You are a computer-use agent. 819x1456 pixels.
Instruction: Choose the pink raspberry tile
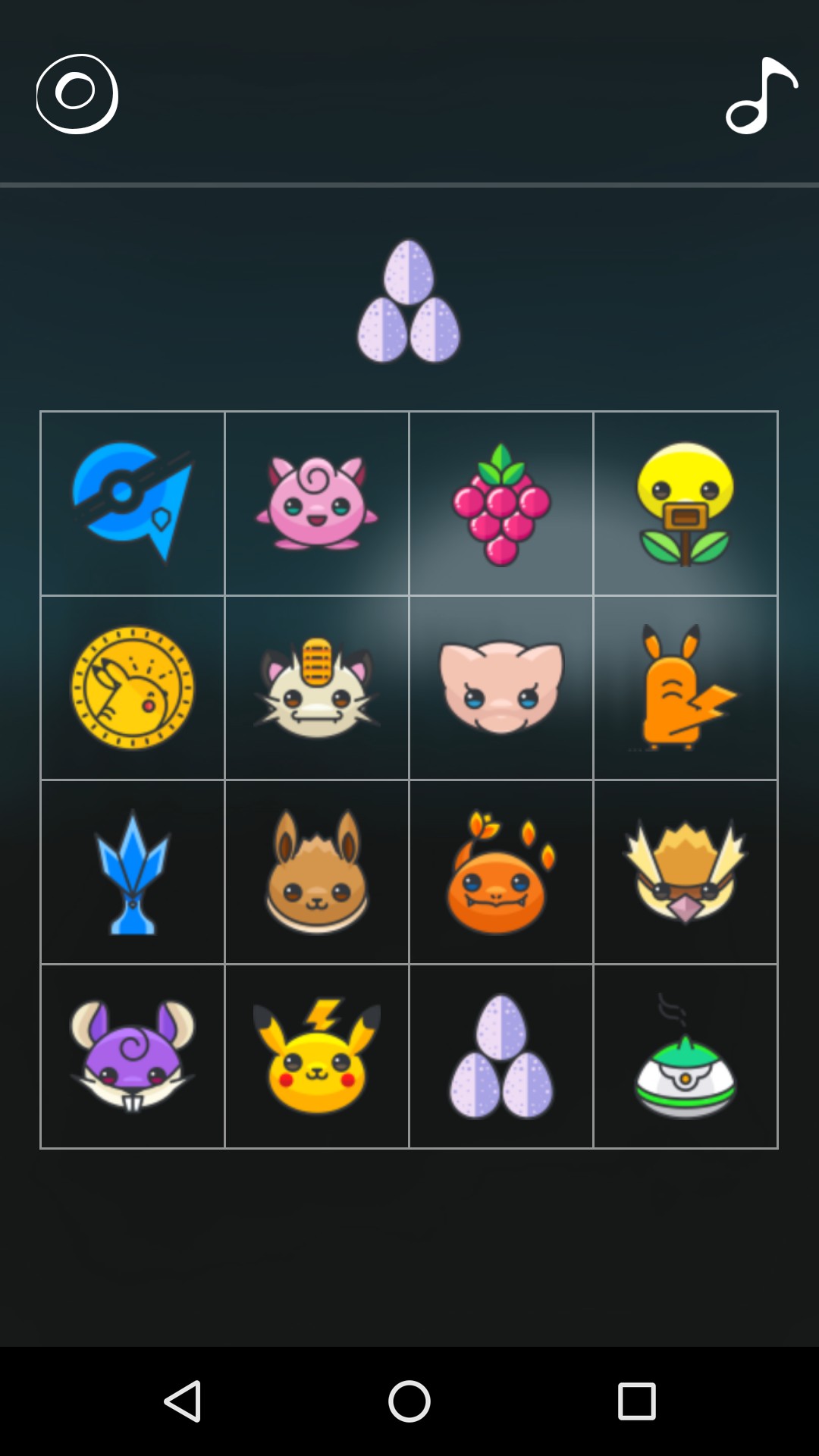click(x=501, y=504)
